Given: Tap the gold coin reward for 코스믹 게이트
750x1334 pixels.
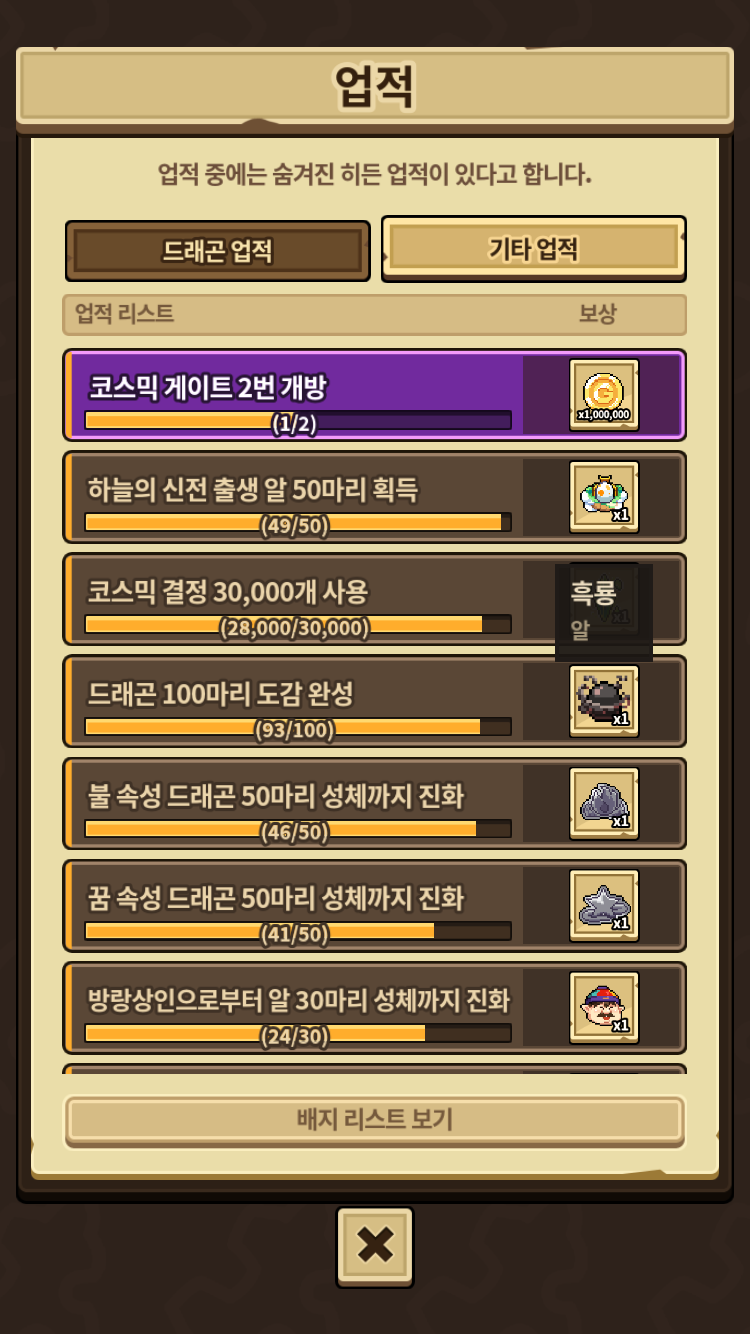Looking at the screenshot, I should [604, 395].
